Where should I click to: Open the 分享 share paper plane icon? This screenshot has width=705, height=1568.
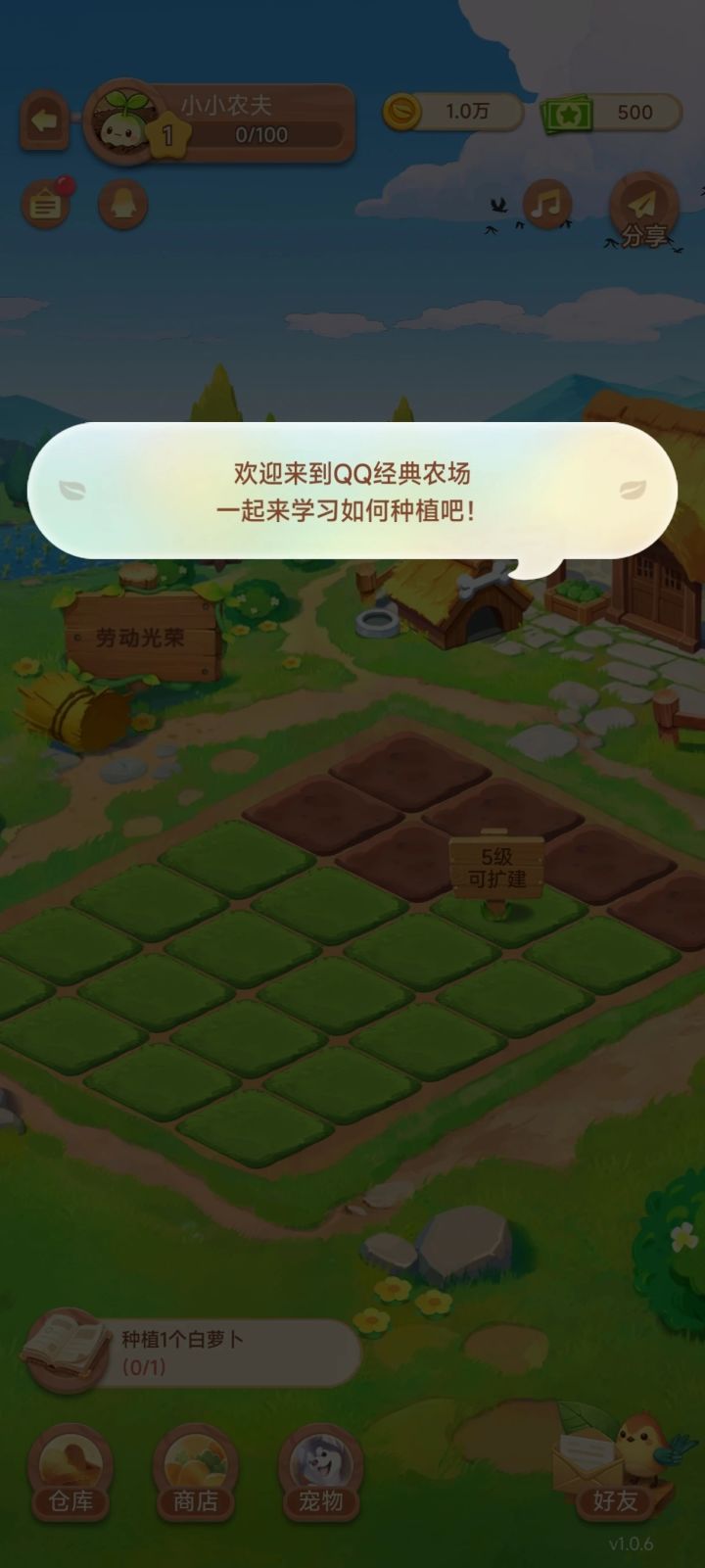641,206
